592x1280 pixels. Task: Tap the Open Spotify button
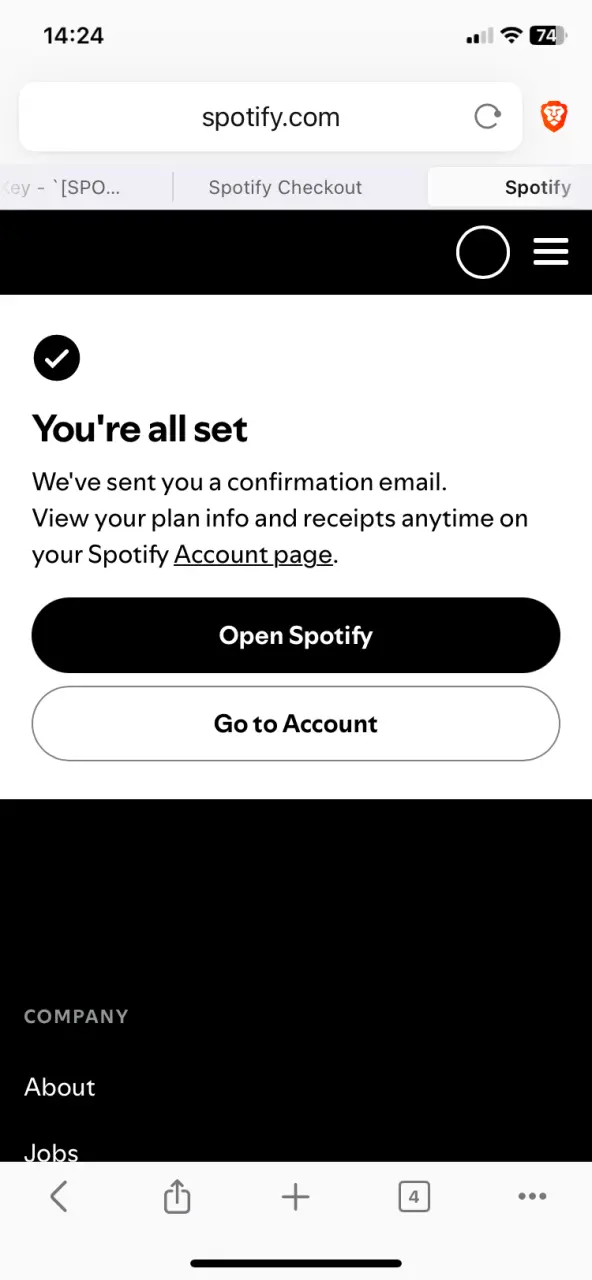point(296,635)
